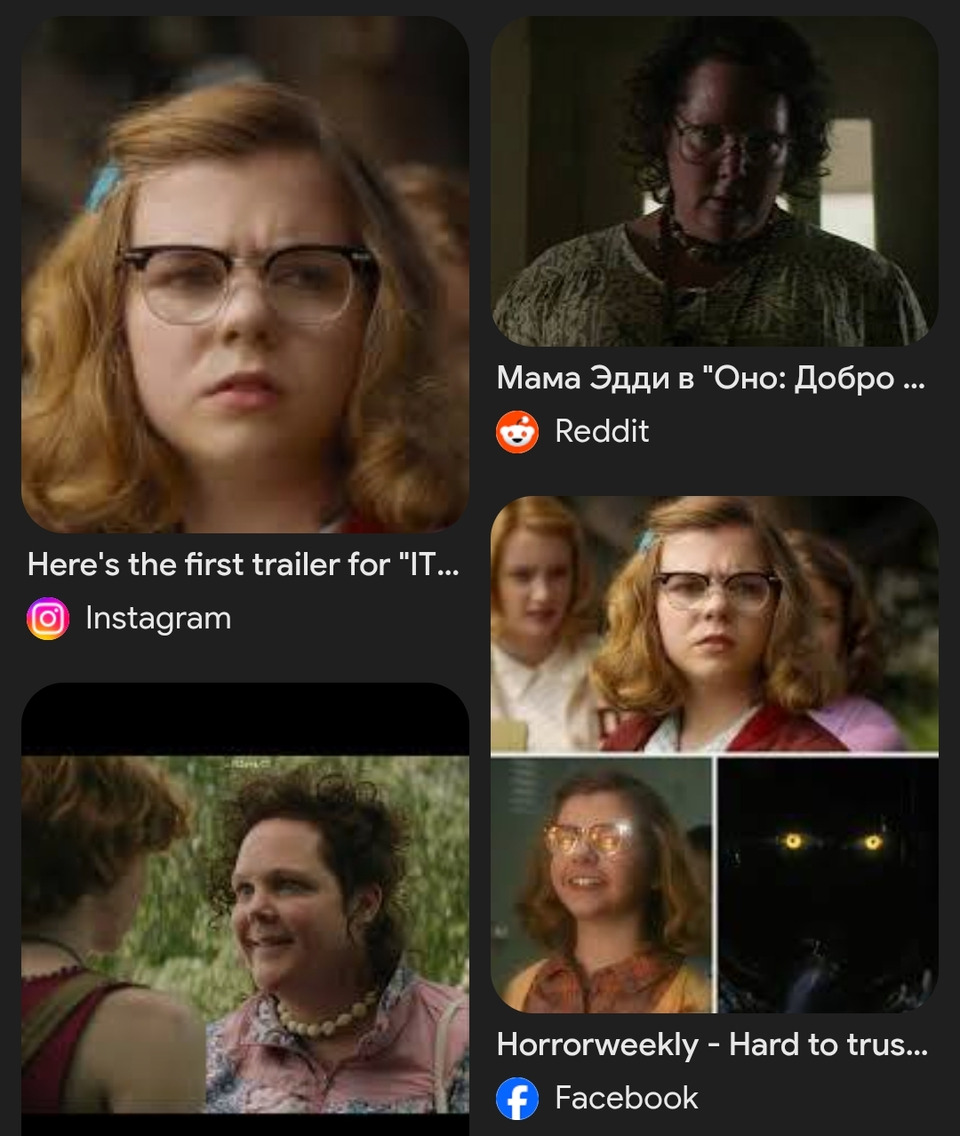Open the Instagram image result for the IT trailer
The image size is (960, 1136).
[245, 275]
